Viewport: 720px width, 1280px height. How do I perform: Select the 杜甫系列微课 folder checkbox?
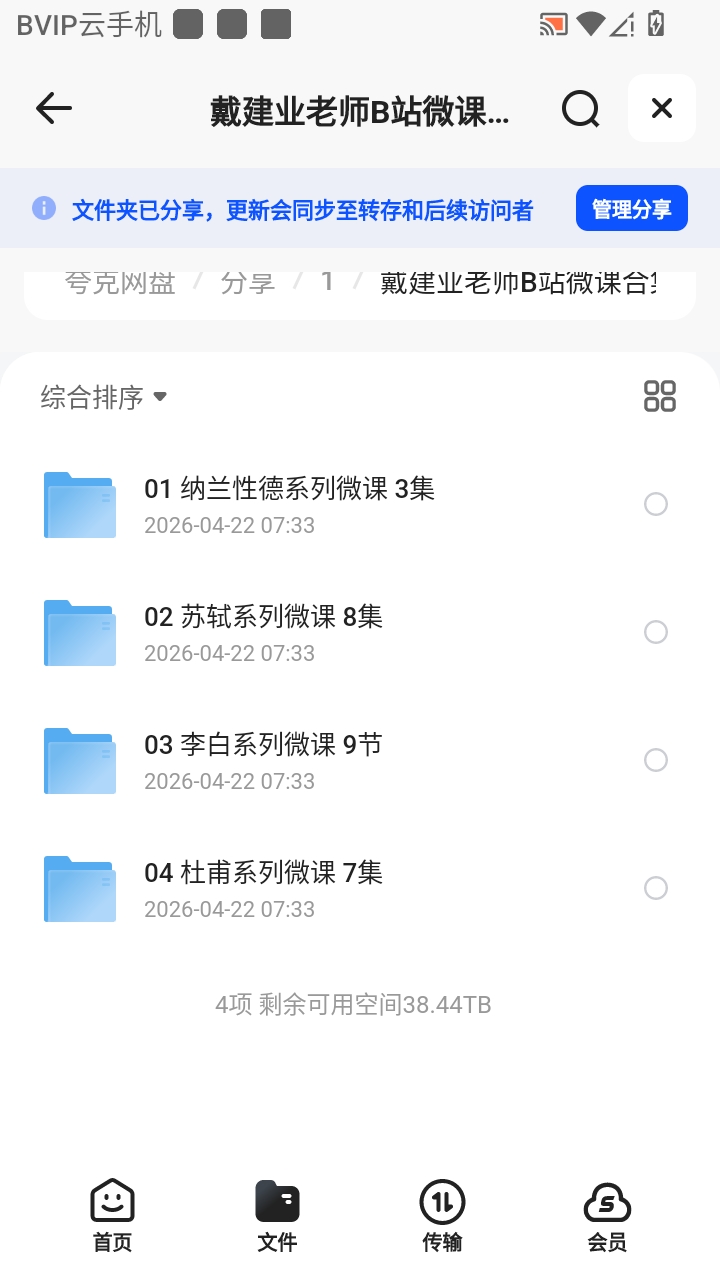656,888
